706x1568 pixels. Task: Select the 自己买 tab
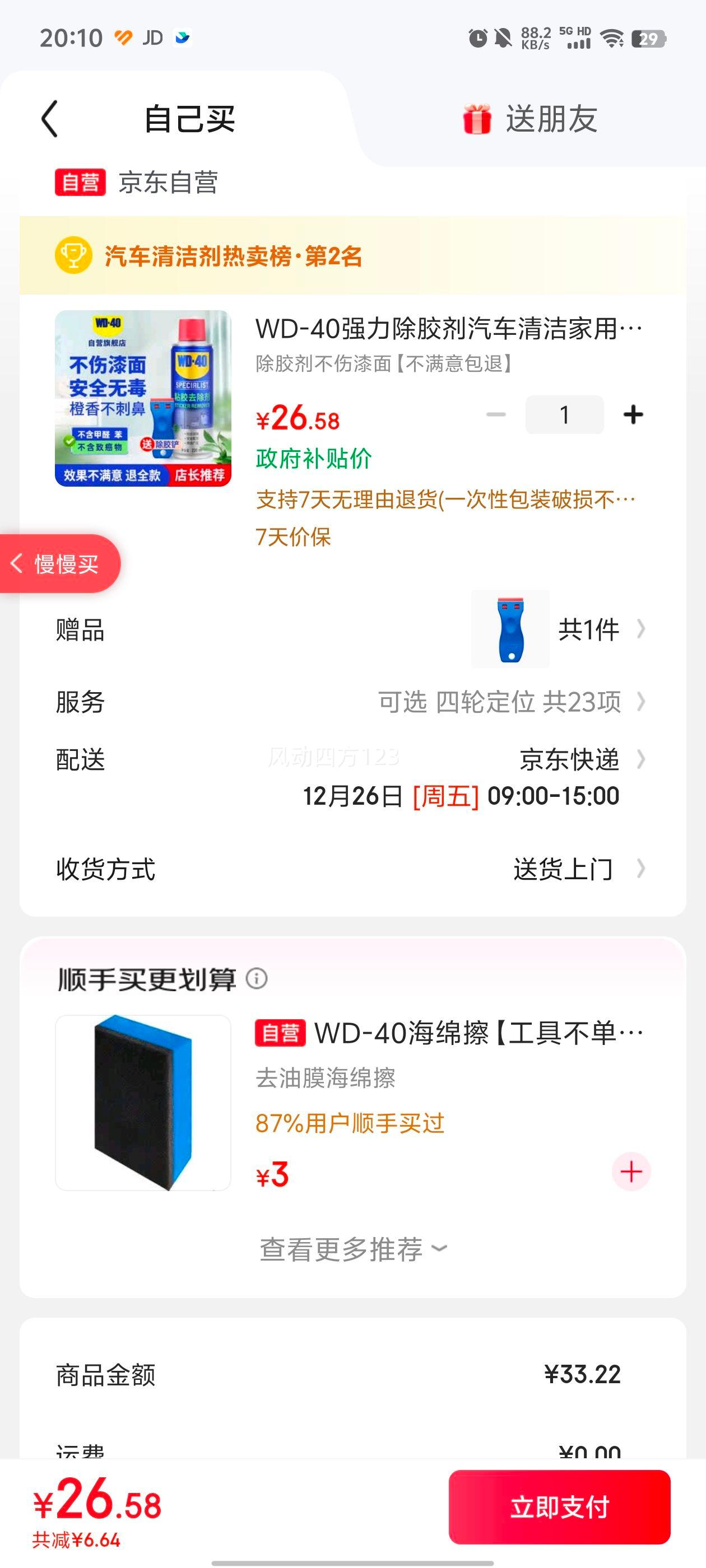coord(189,119)
